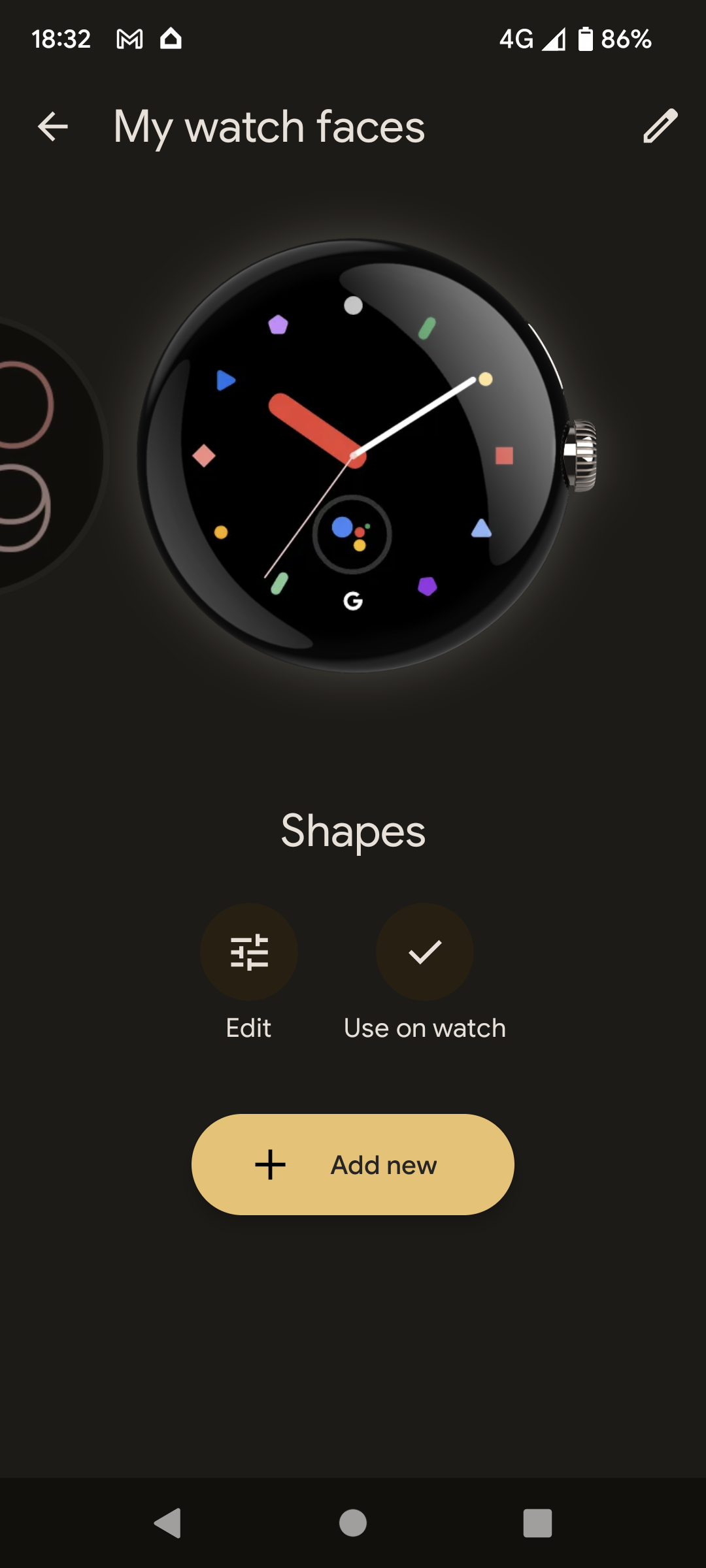Open recent apps from navigation bar
This screenshot has width=706, height=1568.
[x=537, y=1523]
